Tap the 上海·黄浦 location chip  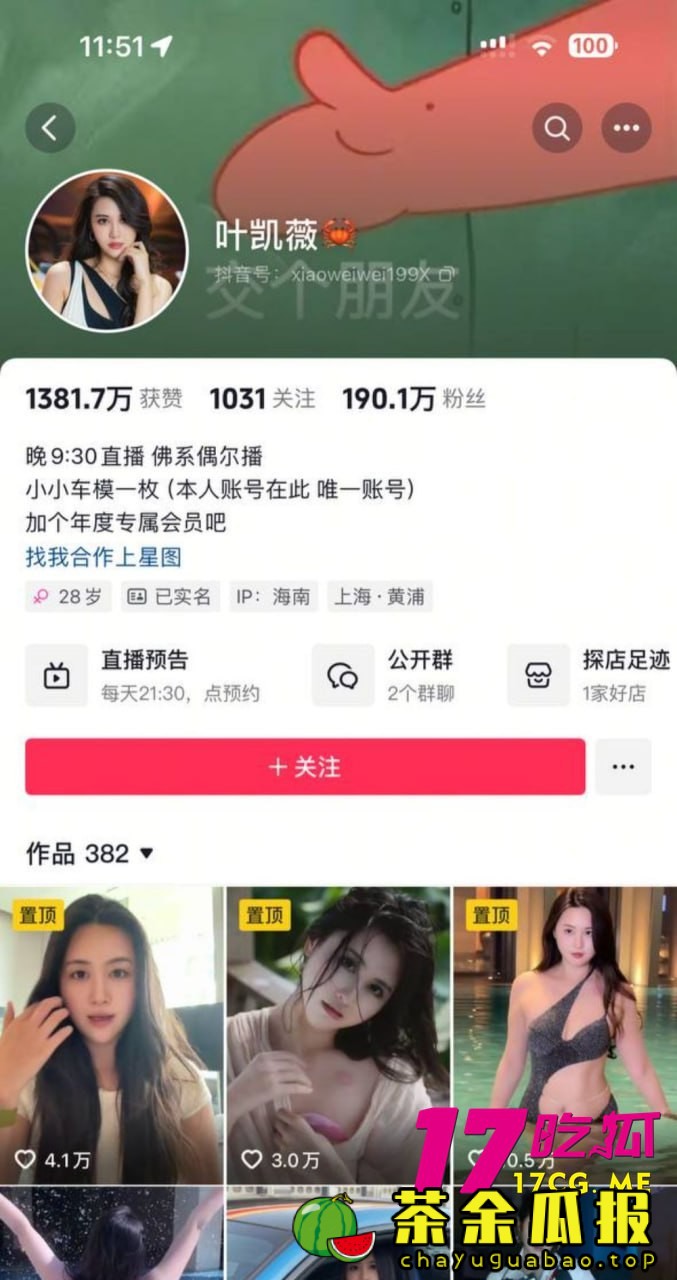379,597
